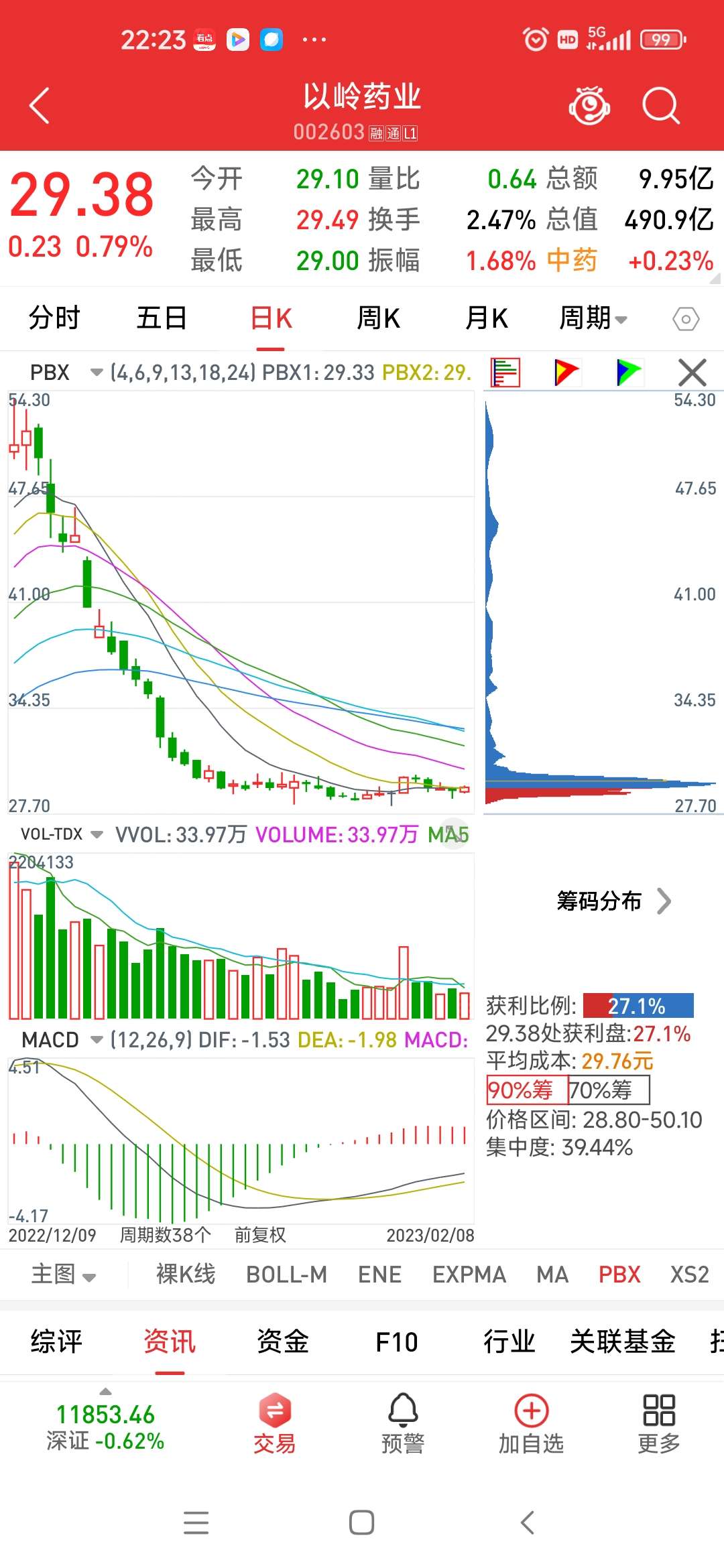
Task: Switch to the 资金 tab
Action: coord(283,1342)
